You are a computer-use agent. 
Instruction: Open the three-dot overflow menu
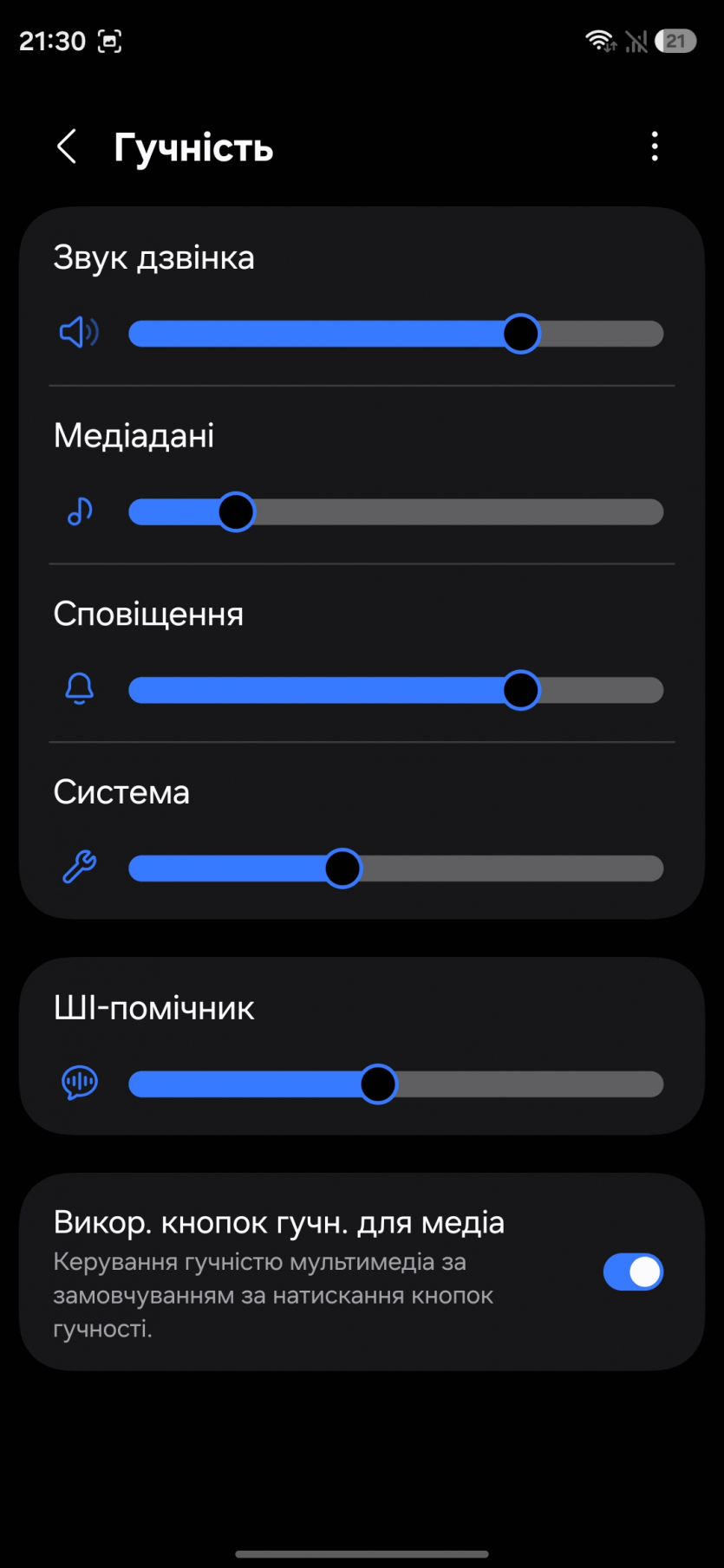point(655,147)
